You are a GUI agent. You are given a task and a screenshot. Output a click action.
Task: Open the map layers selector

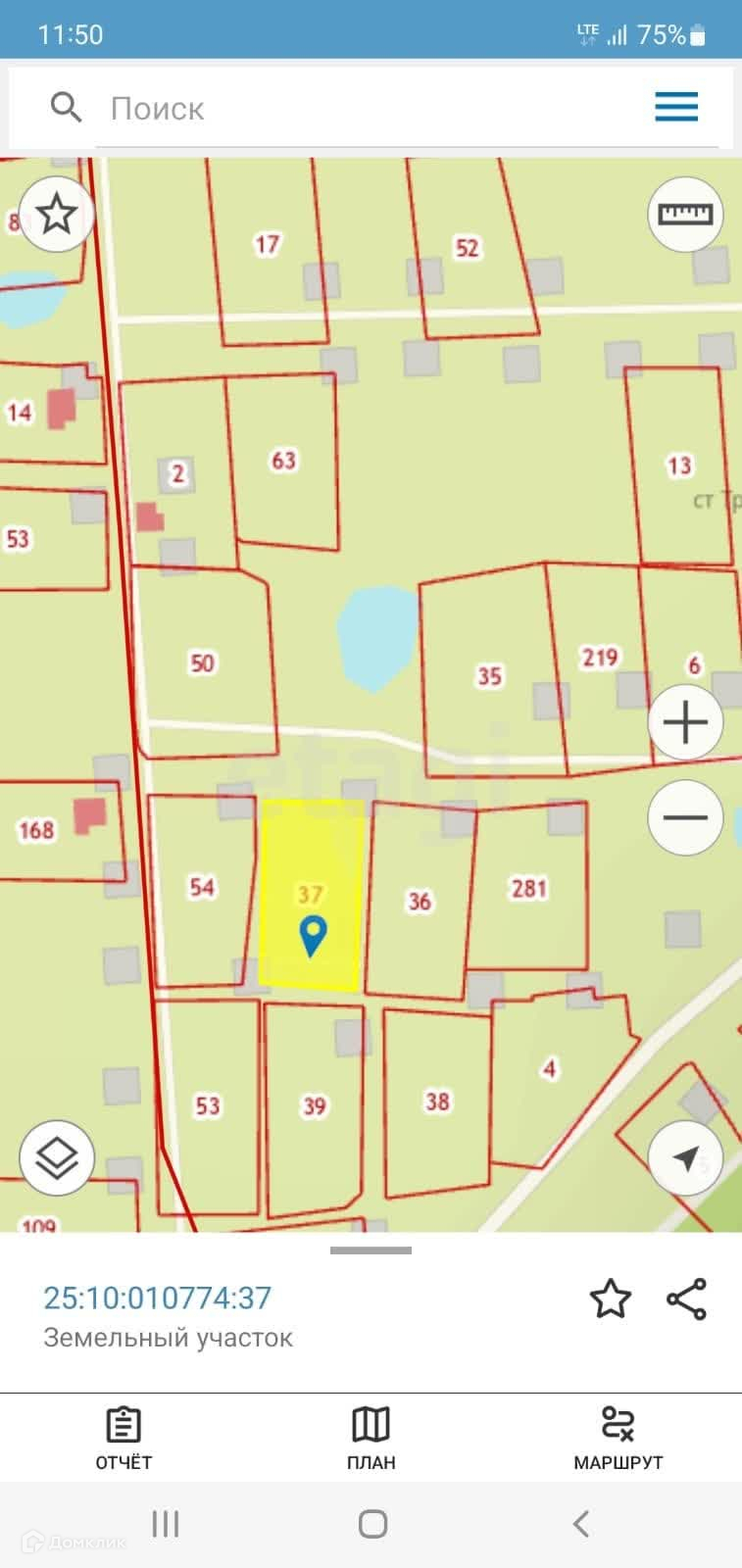point(57,1158)
